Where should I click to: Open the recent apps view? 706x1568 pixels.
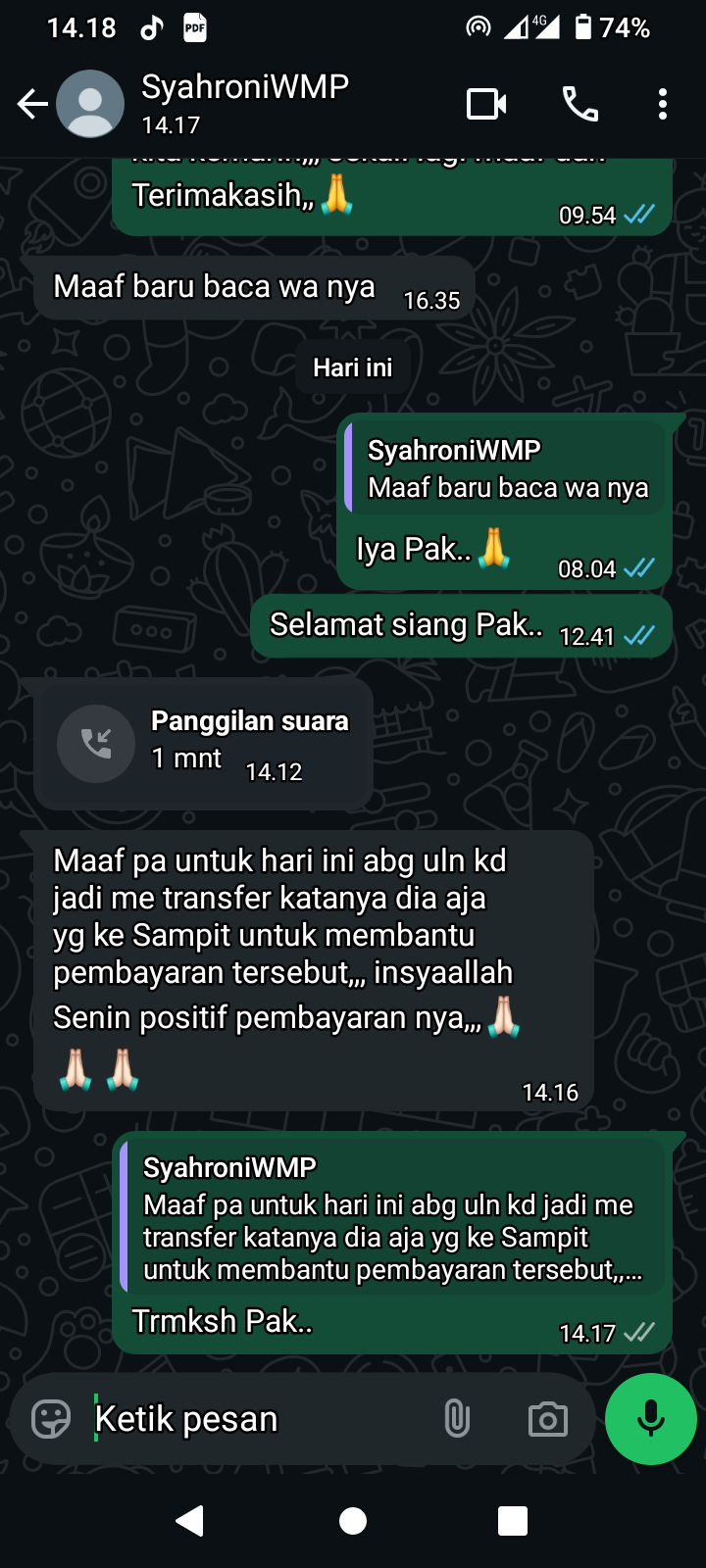point(513,1521)
